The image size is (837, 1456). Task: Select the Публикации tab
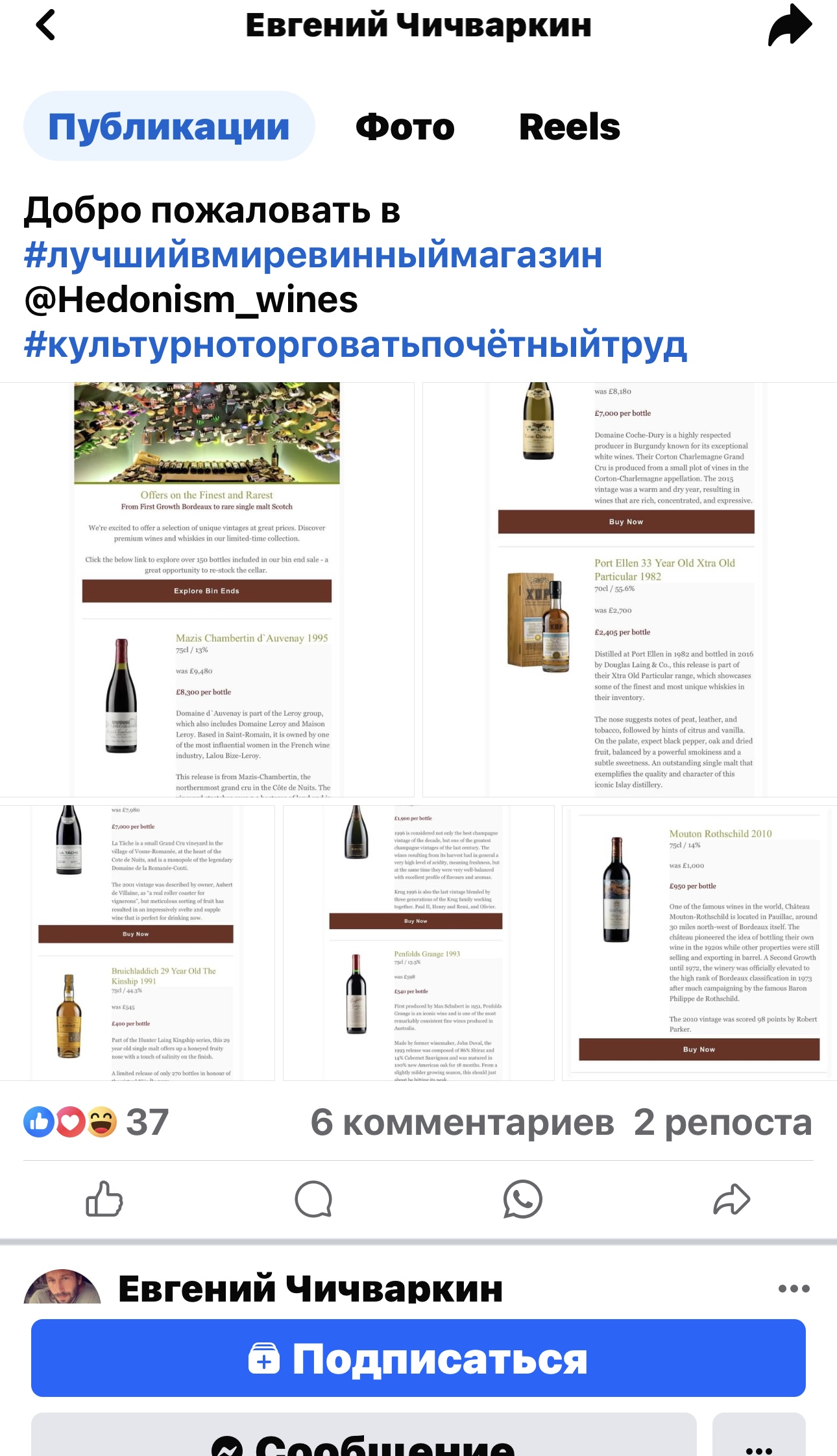tap(169, 126)
